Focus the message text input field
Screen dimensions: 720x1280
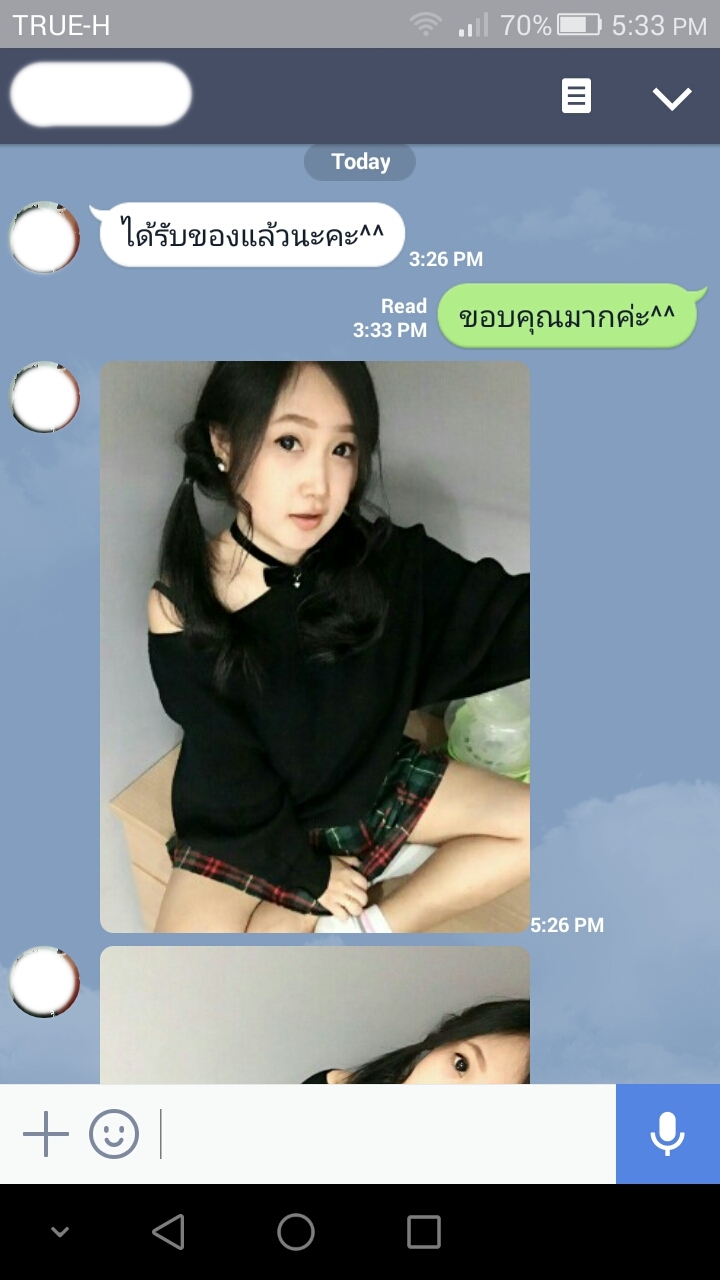(x=385, y=1134)
